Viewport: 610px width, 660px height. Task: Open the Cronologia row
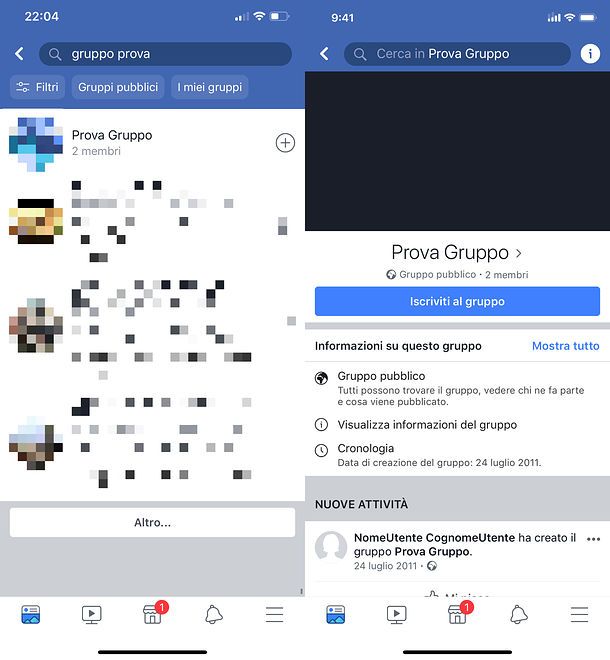click(366, 449)
